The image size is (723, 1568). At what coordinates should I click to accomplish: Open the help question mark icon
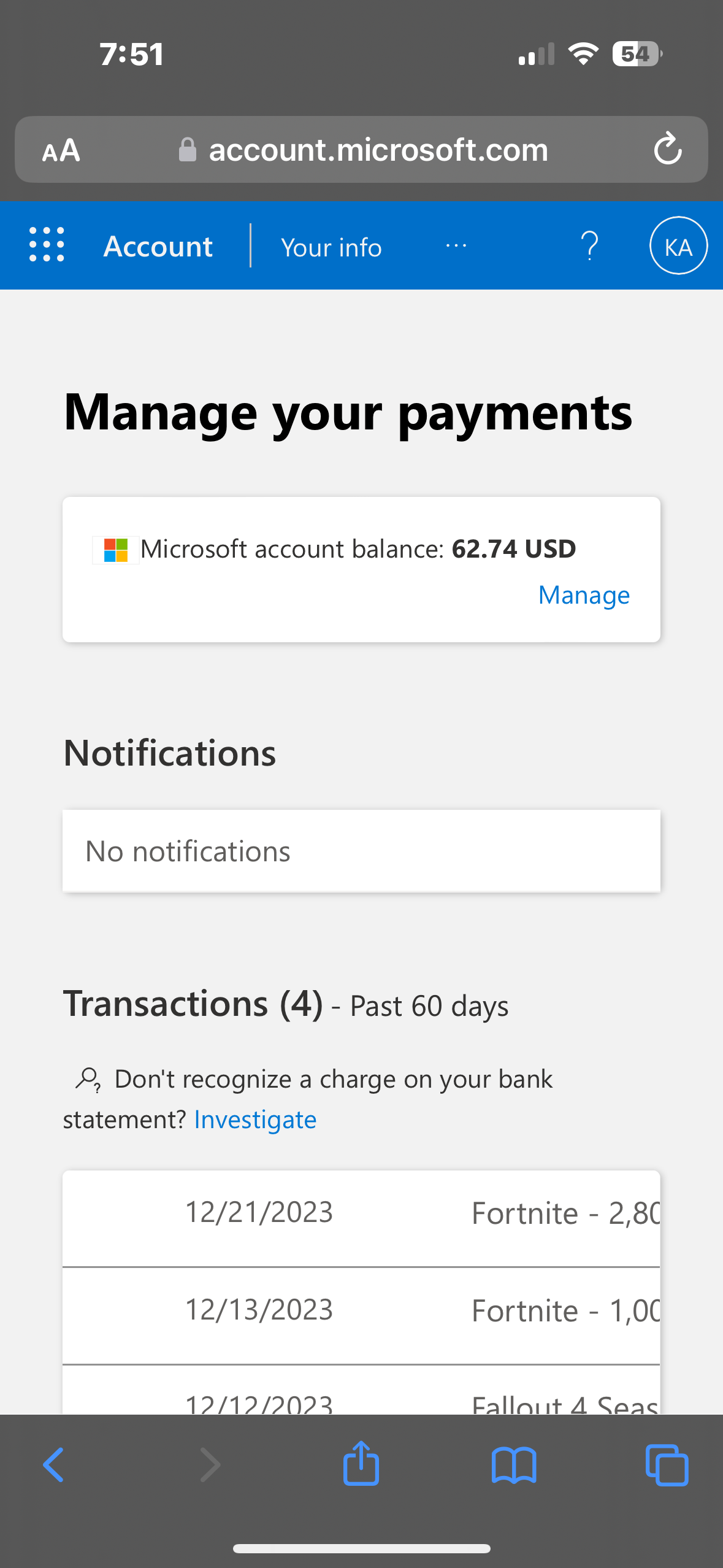[589, 246]
